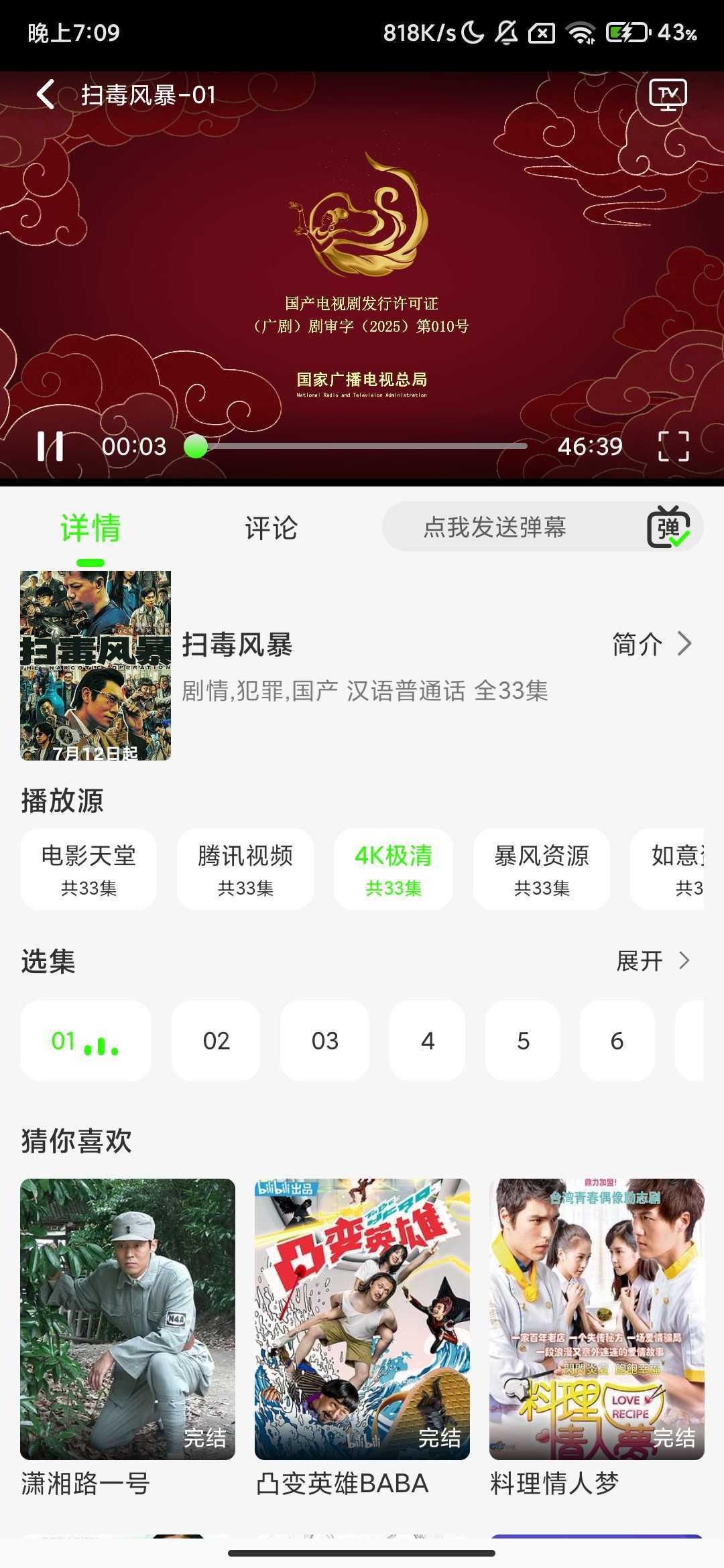Screen dimensions: 724x1568
Task: Choose 腾讯视频 as playback source
Action: (245, 869)
